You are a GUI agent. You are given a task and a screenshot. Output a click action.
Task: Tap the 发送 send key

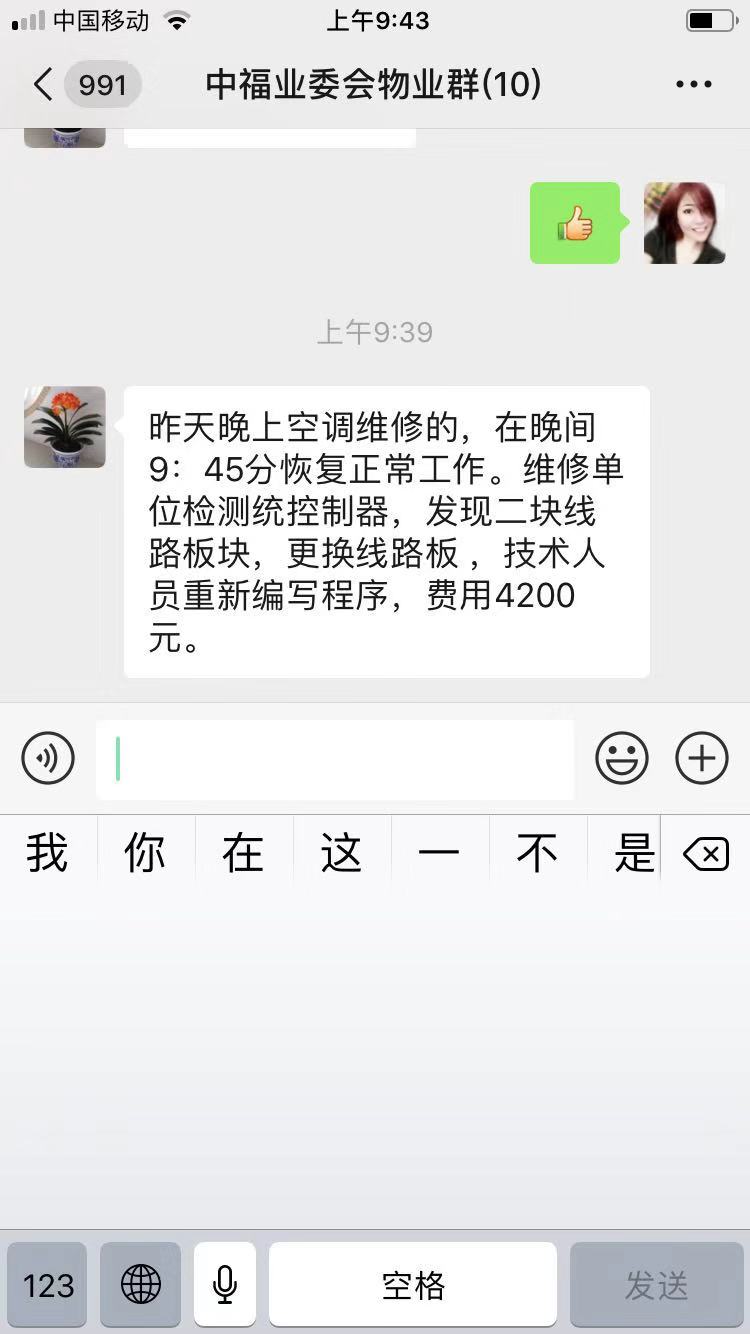point(656,1285)
